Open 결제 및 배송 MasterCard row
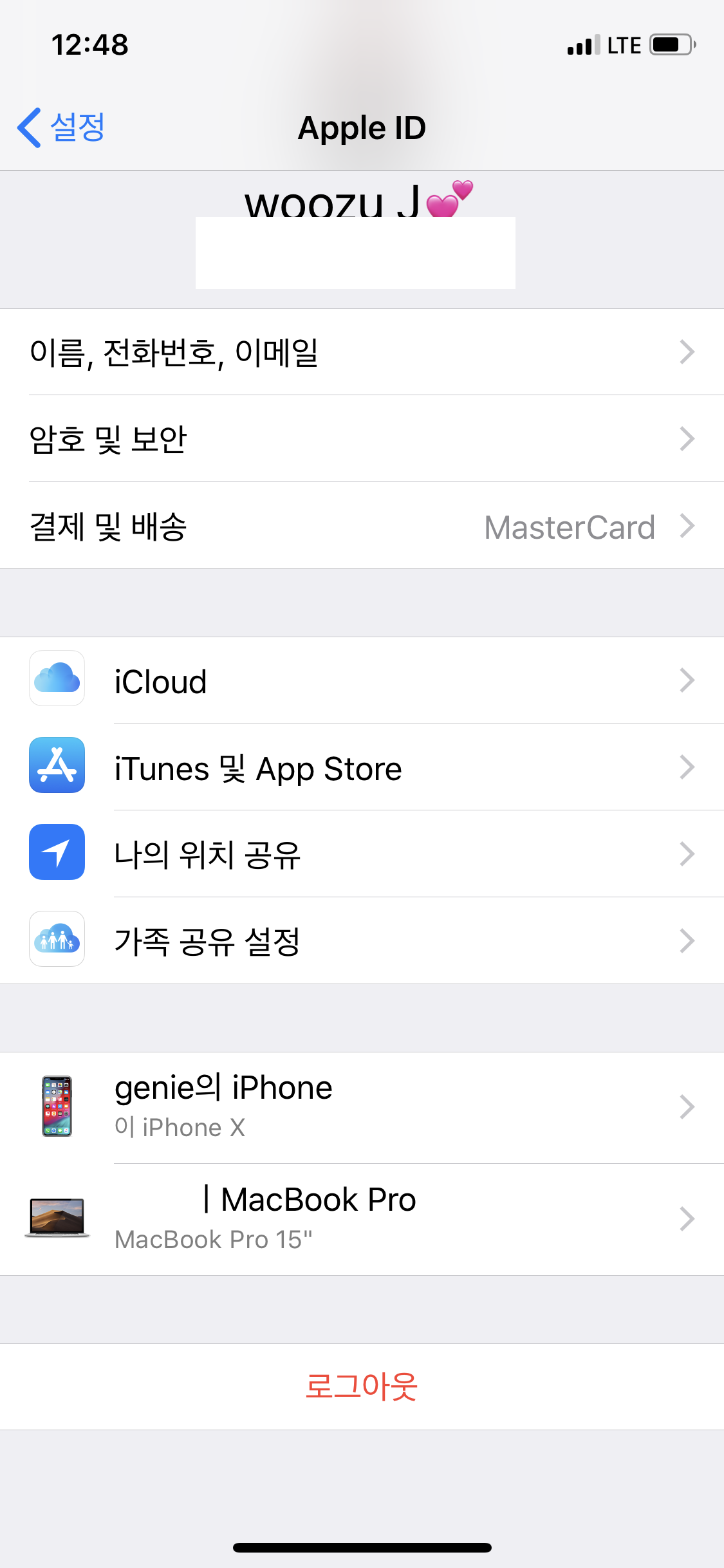This screenshot has height=1568, width=724. 362,527
